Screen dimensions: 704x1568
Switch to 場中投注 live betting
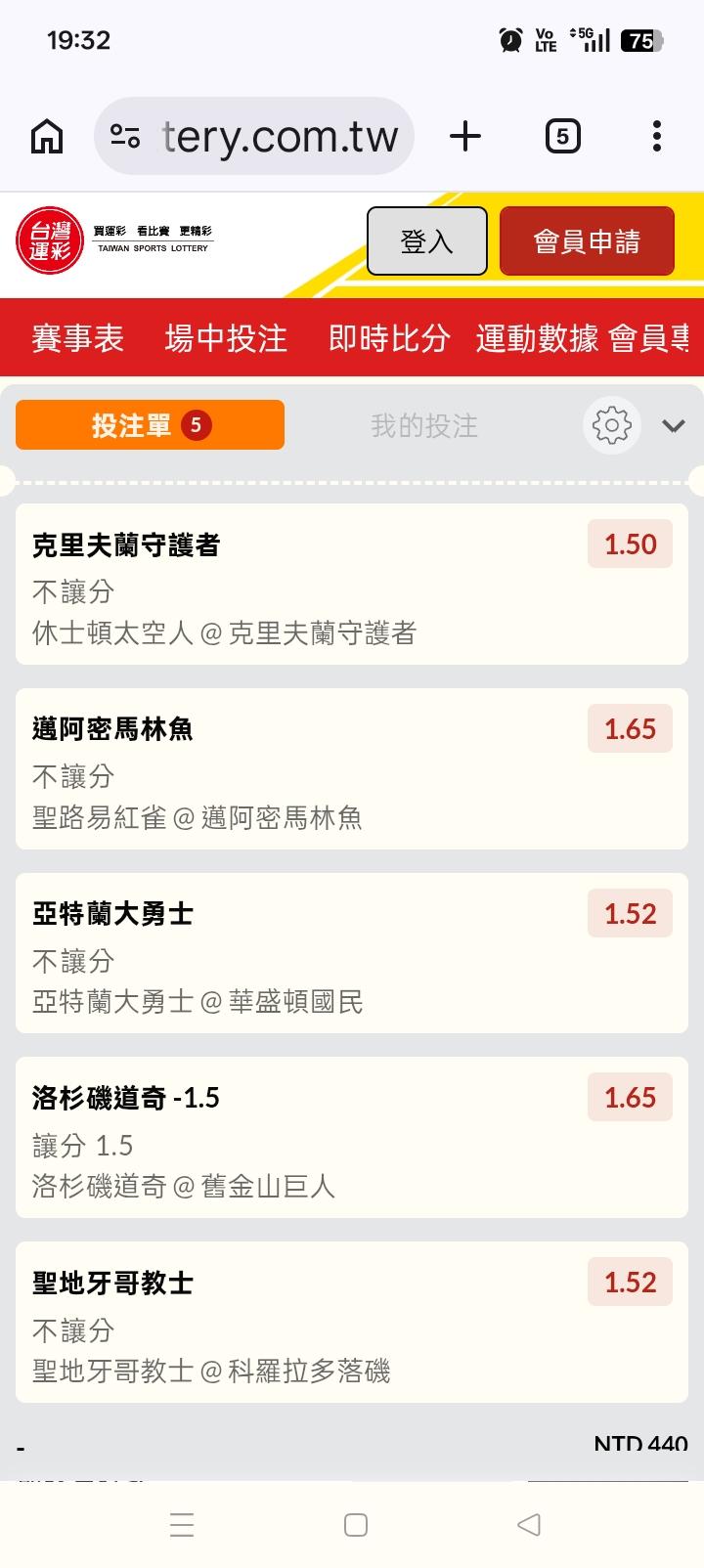point(226,338)
